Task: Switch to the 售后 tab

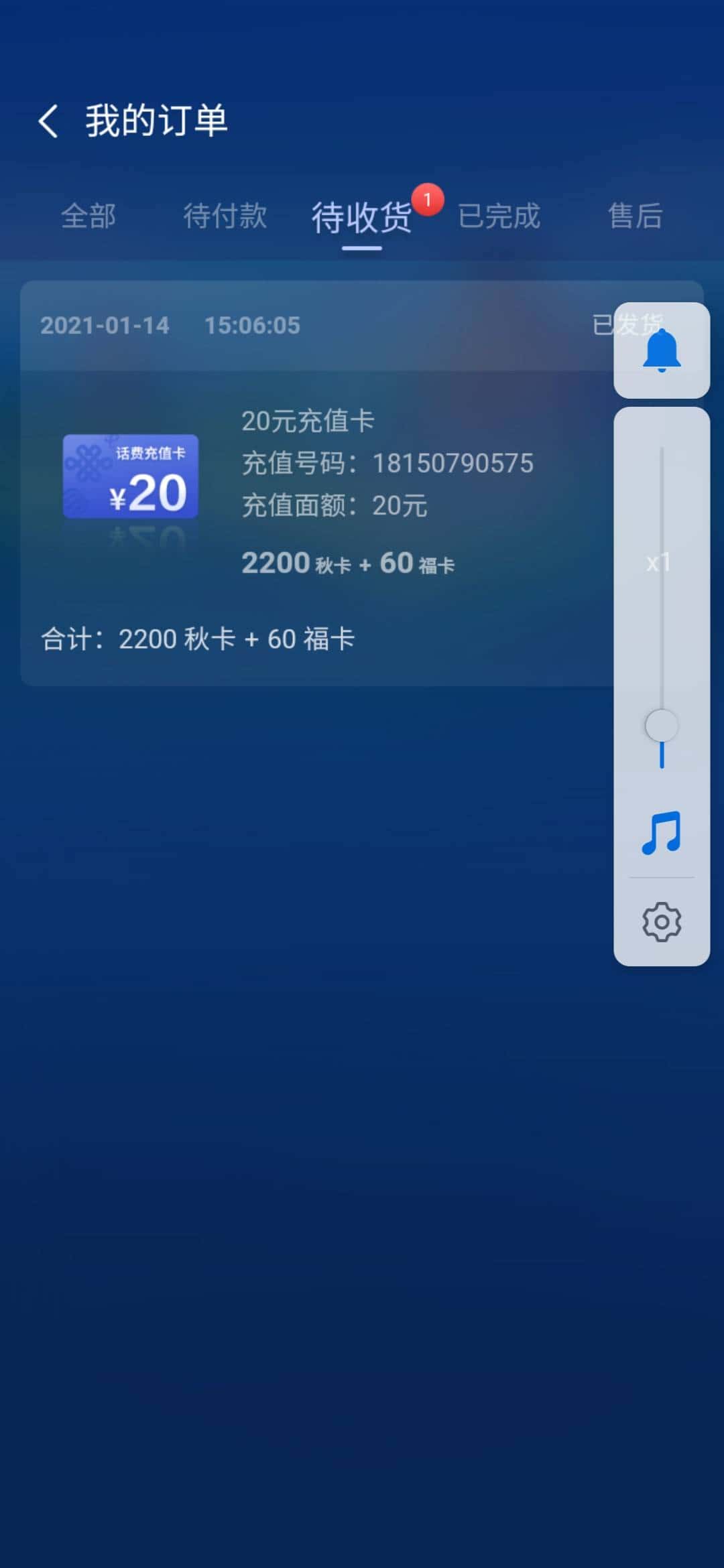Action: (x=634, y=216)
